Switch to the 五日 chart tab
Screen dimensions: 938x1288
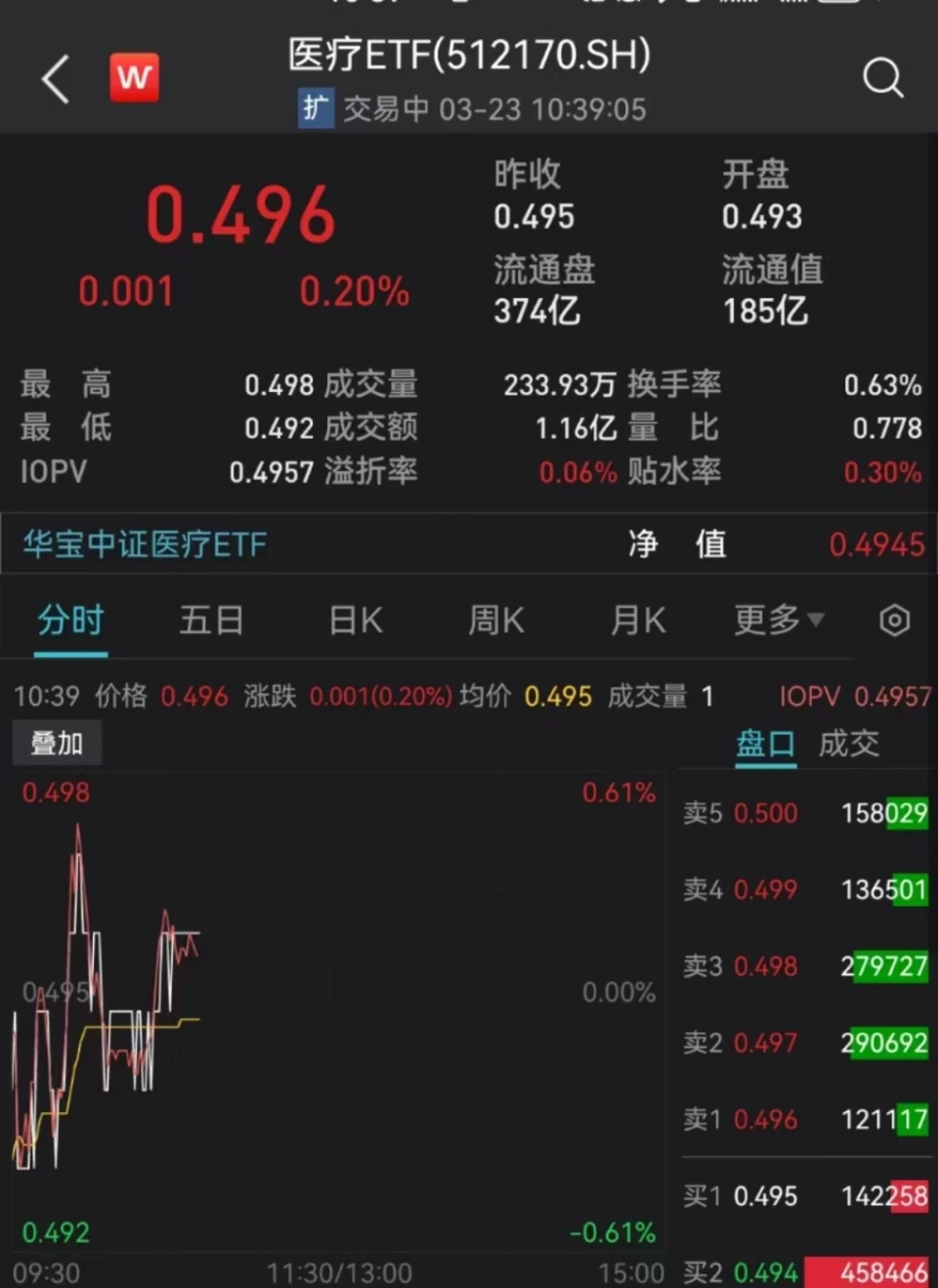point(211,621)
